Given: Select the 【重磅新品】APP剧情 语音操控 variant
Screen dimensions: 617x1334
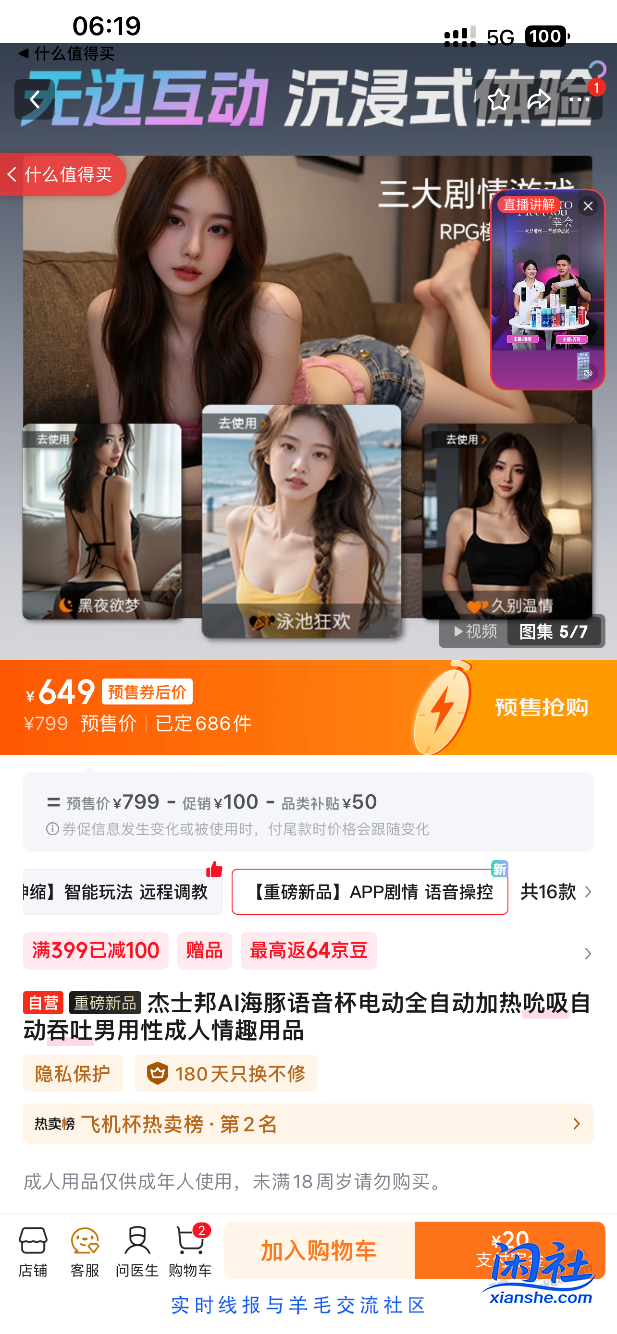Looking at the screenshot, I should click(x=370, y=891).
